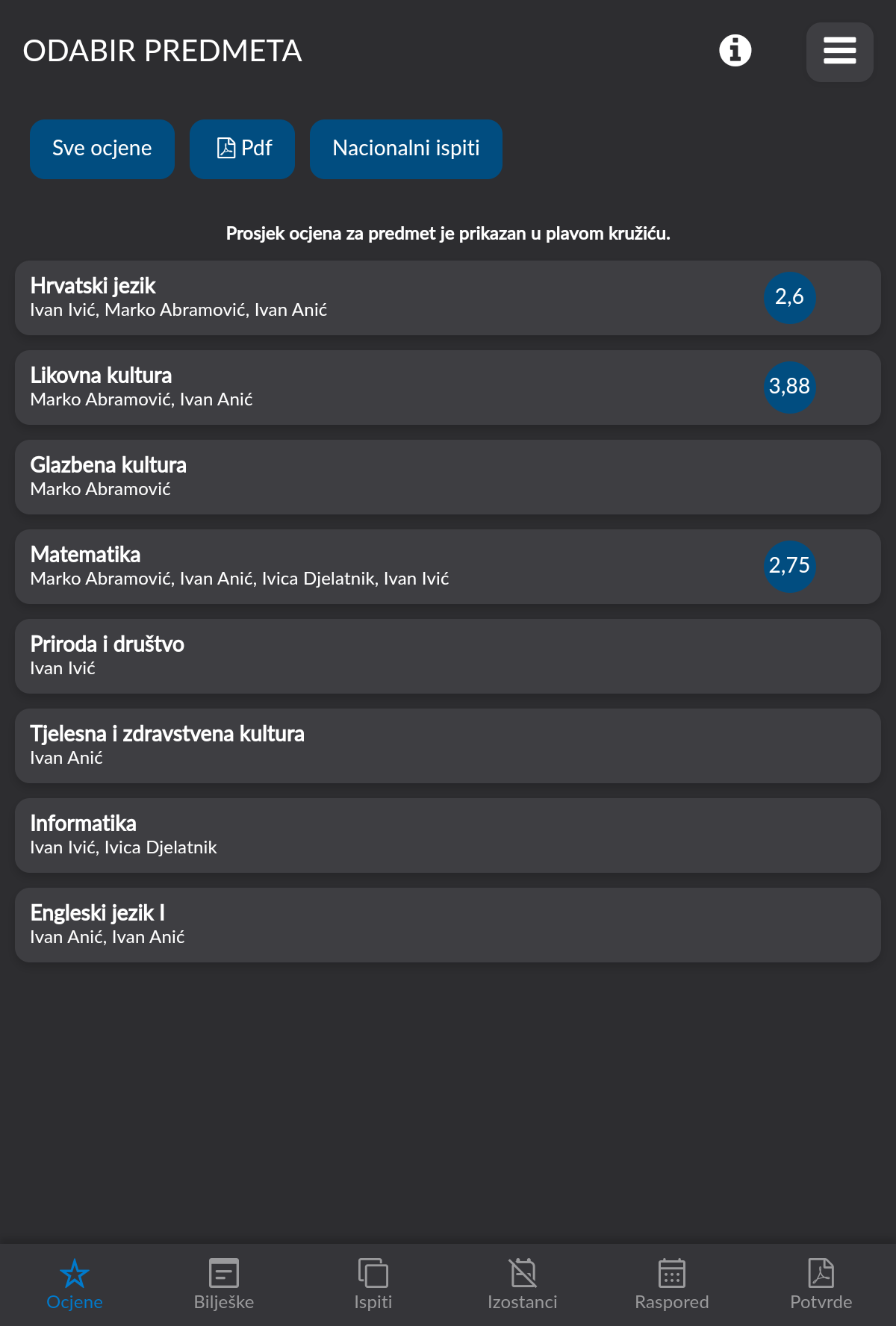The image size is (896, 1326).
Task: Export grades with the Pdf button
Action: (243, 149)
